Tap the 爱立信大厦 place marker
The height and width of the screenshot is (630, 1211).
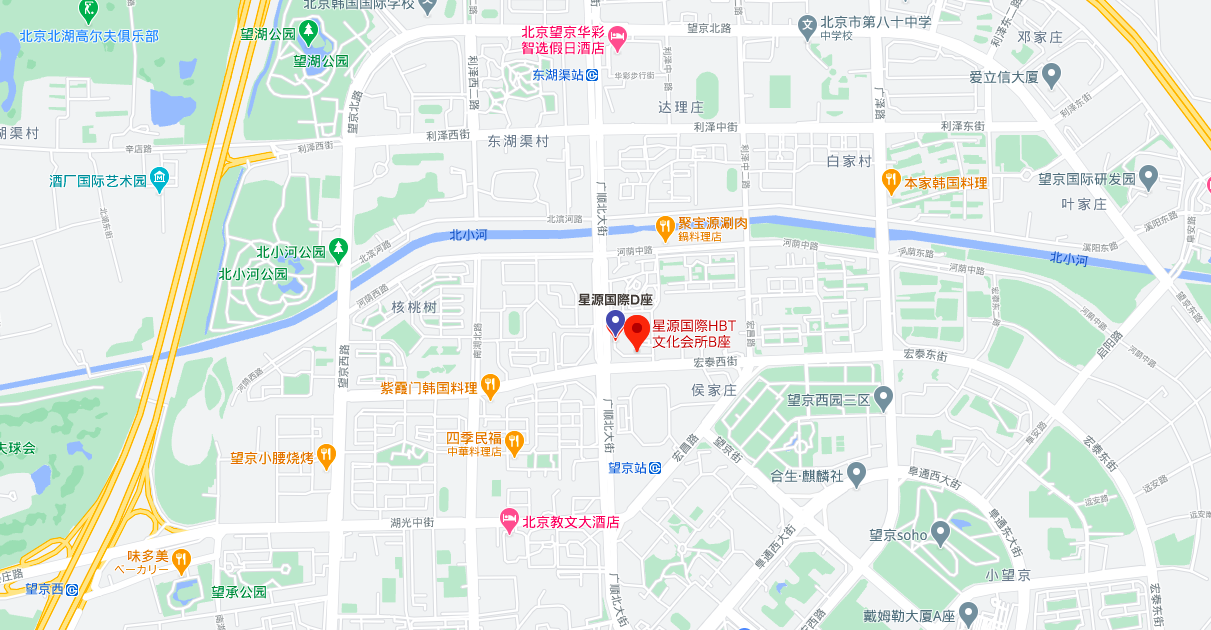1051,75
